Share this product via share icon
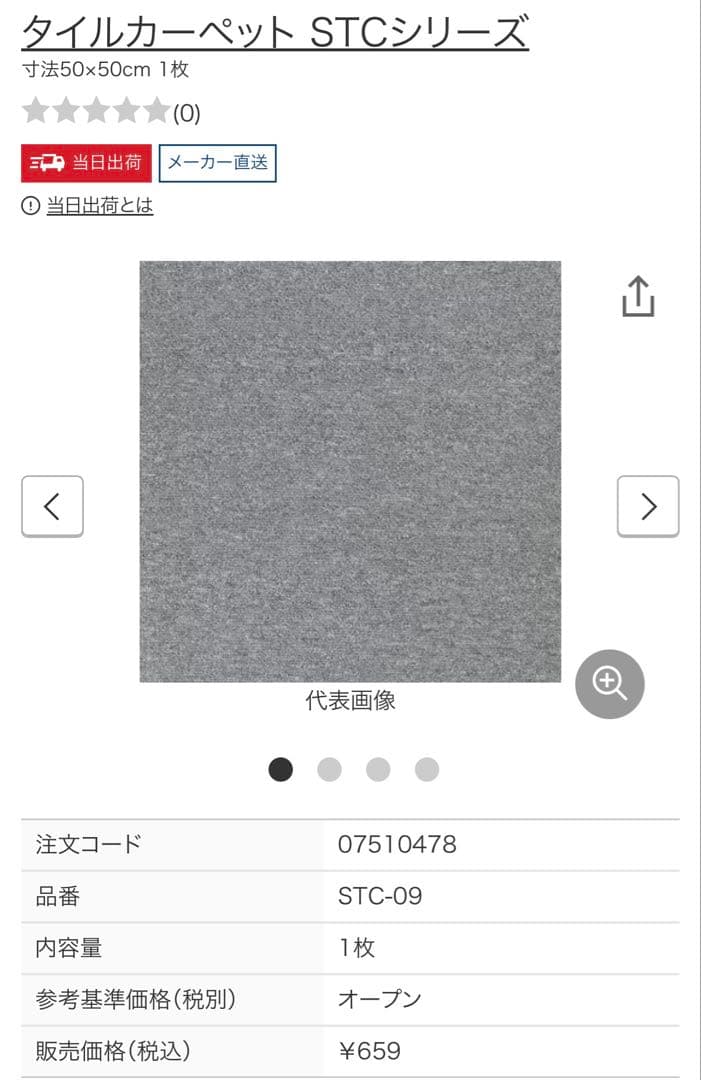 pos(638,297)
